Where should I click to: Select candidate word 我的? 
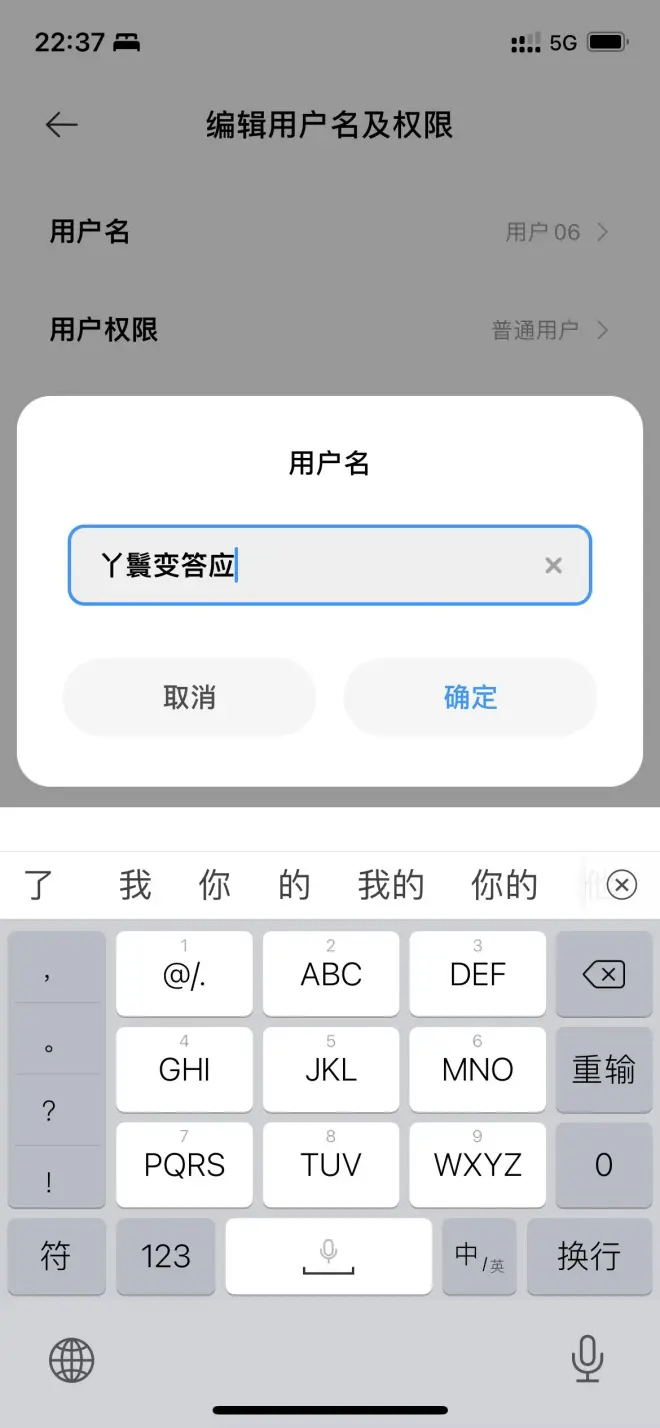click(390, 885)
